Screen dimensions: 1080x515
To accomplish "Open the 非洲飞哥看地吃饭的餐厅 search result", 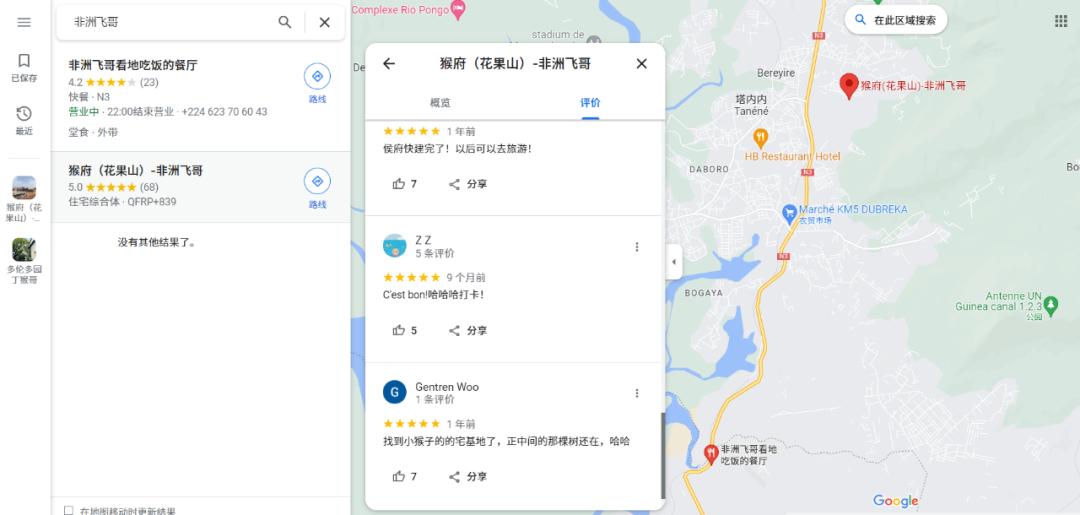I will coord(133,65).
